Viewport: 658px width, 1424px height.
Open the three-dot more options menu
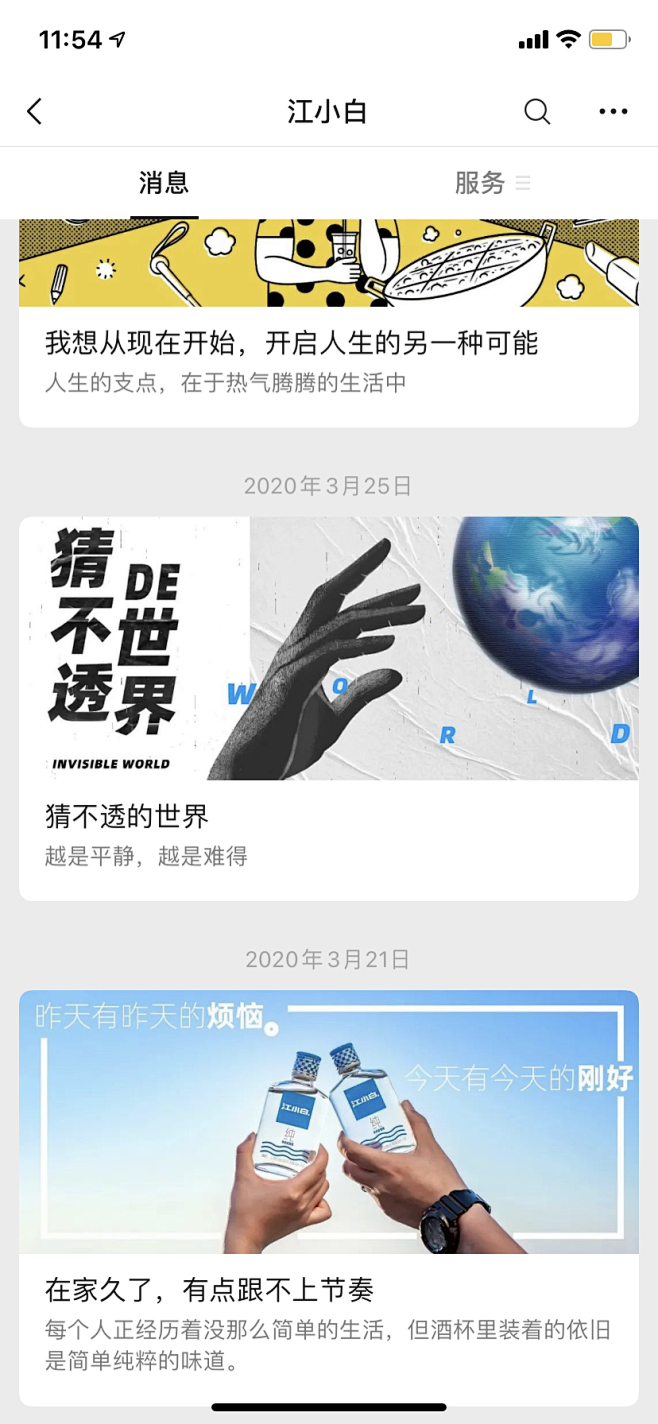613,111
